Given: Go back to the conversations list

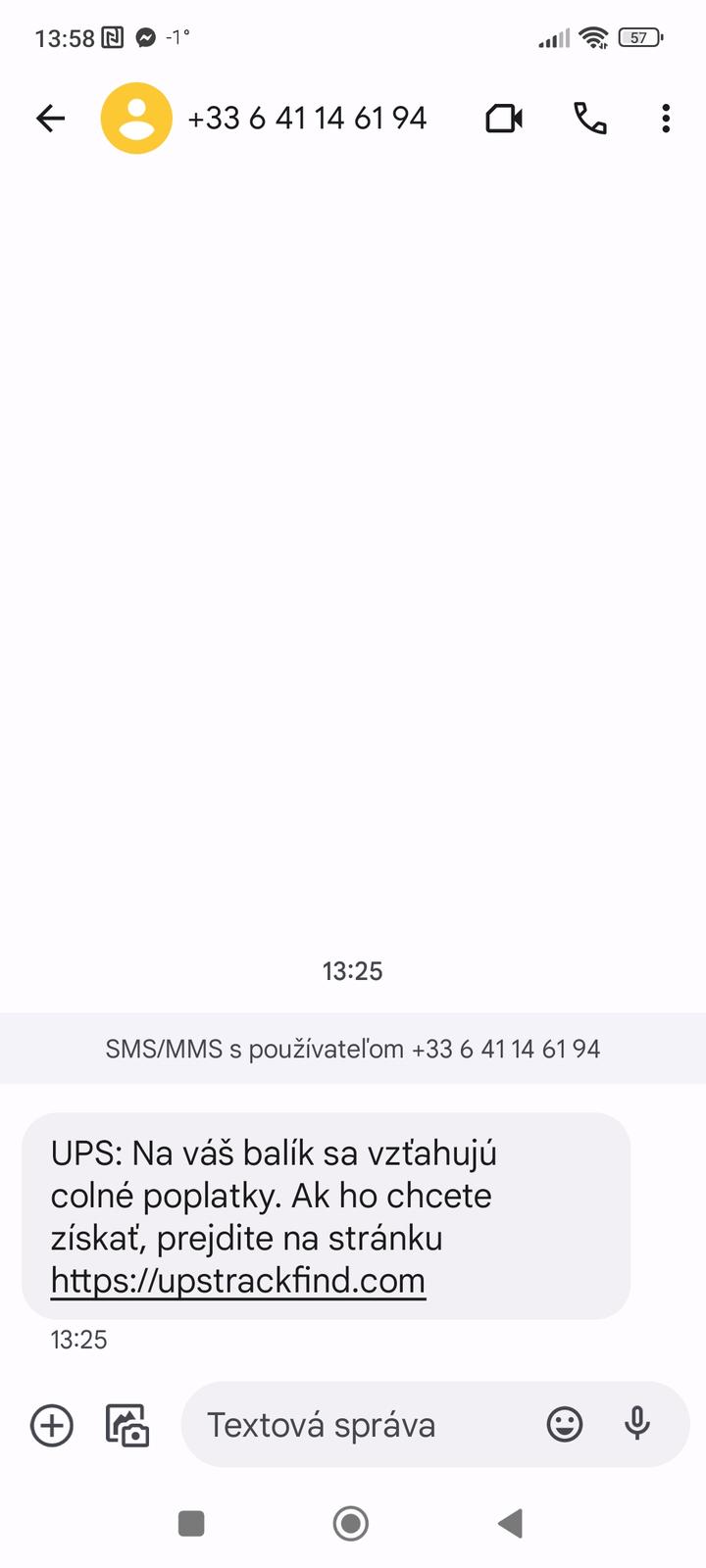Looking at the screenshot, I should point(50,119).
